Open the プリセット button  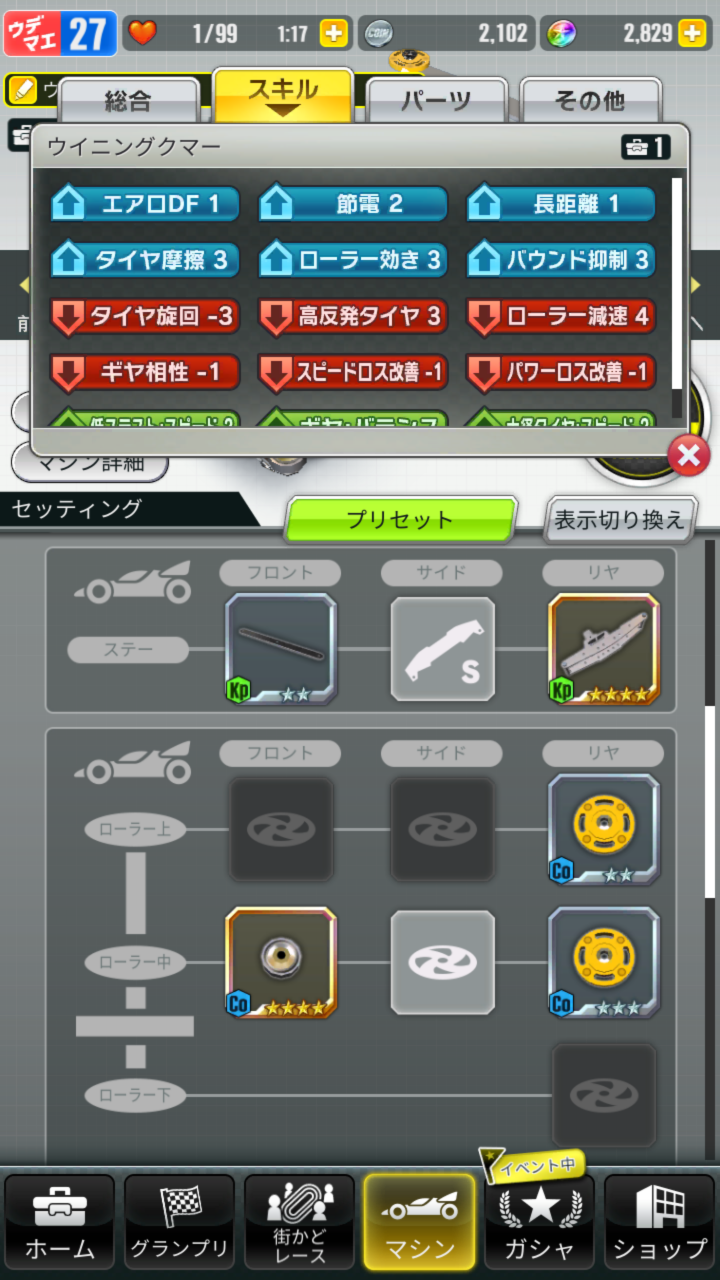401,520
